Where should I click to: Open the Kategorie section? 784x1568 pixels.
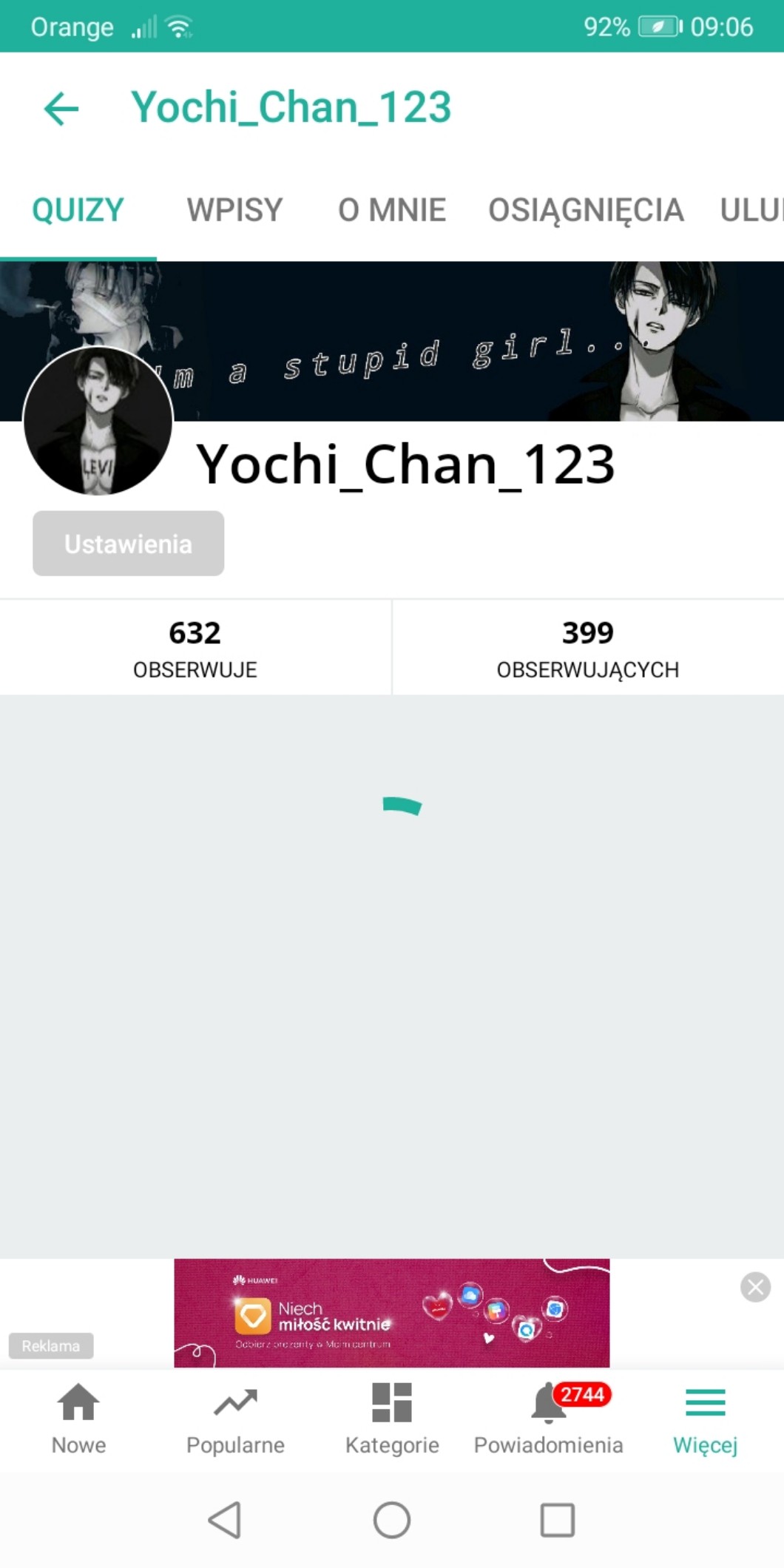[x=392, y=1419]
